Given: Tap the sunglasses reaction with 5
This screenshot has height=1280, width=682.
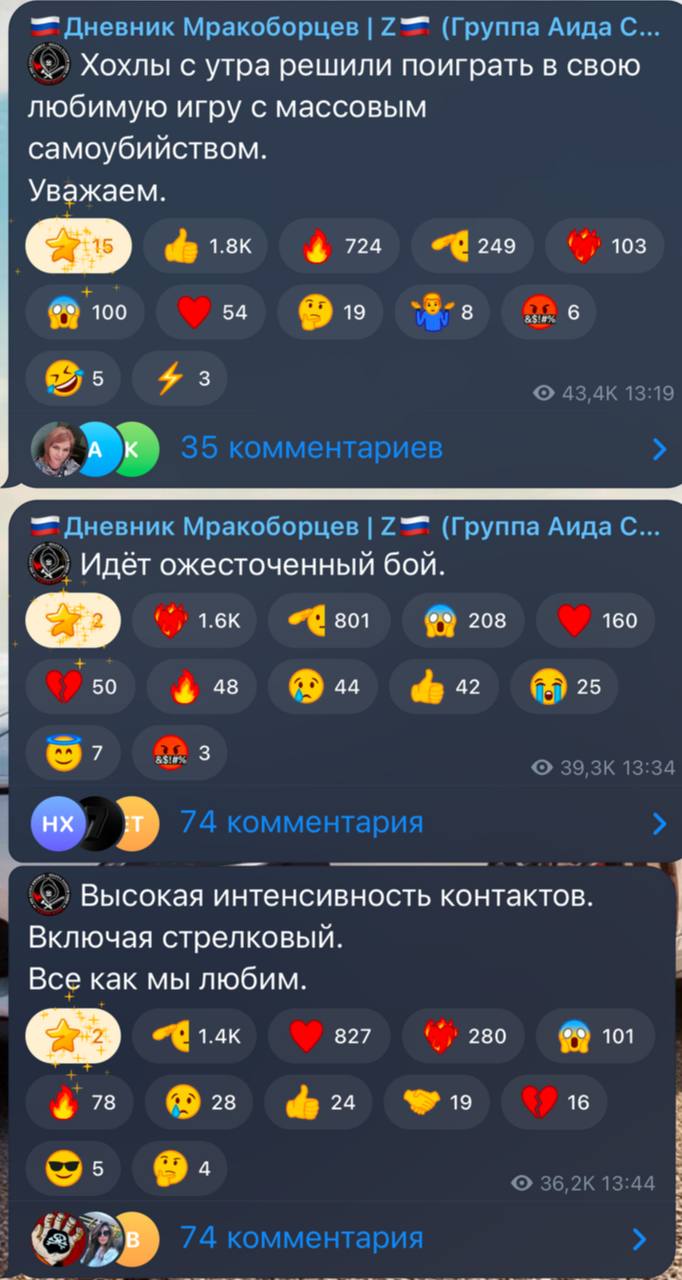Looking at the screenshot, I should pyautogui.click(x=73, y=1168).
